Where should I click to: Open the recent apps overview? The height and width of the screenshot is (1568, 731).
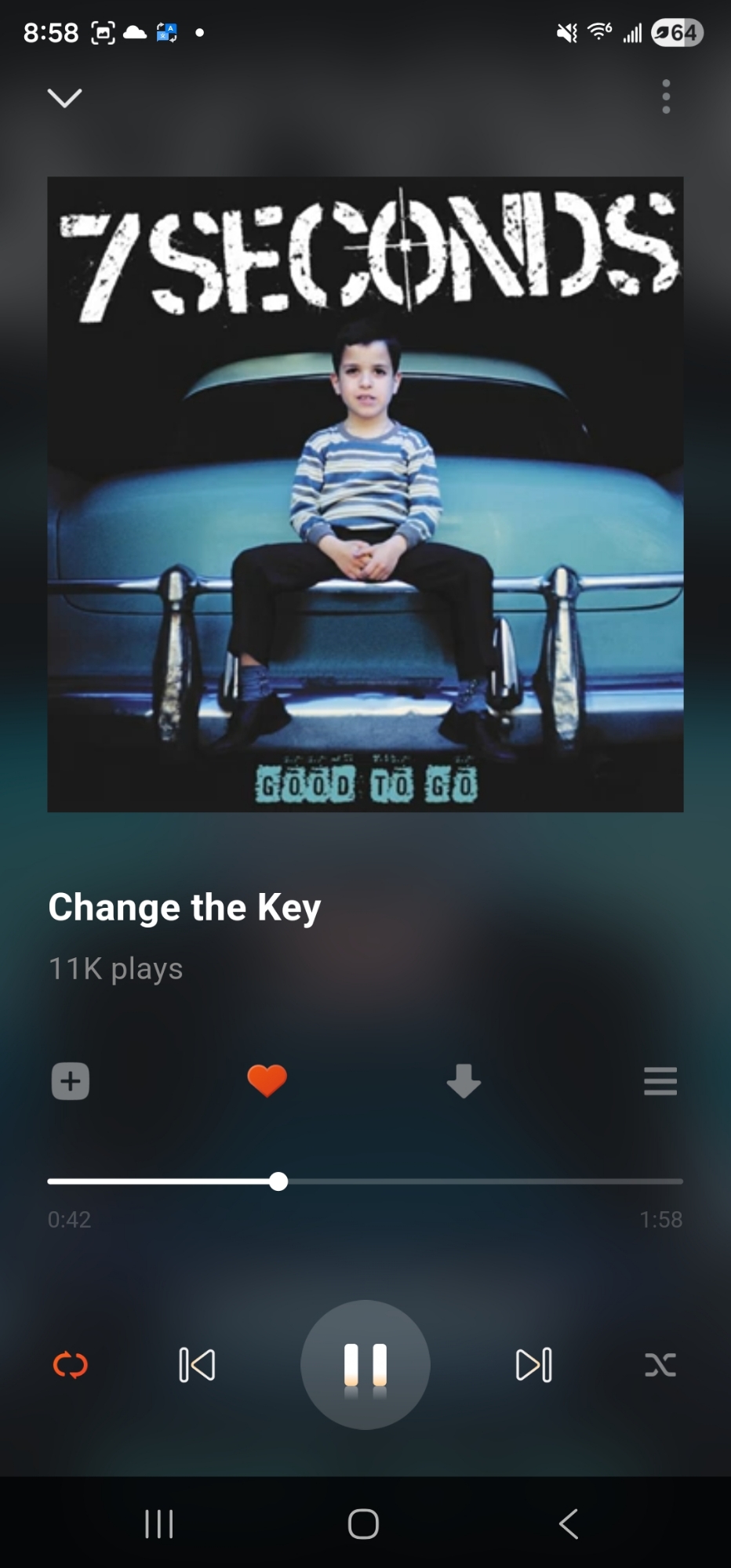(159, 1524)
